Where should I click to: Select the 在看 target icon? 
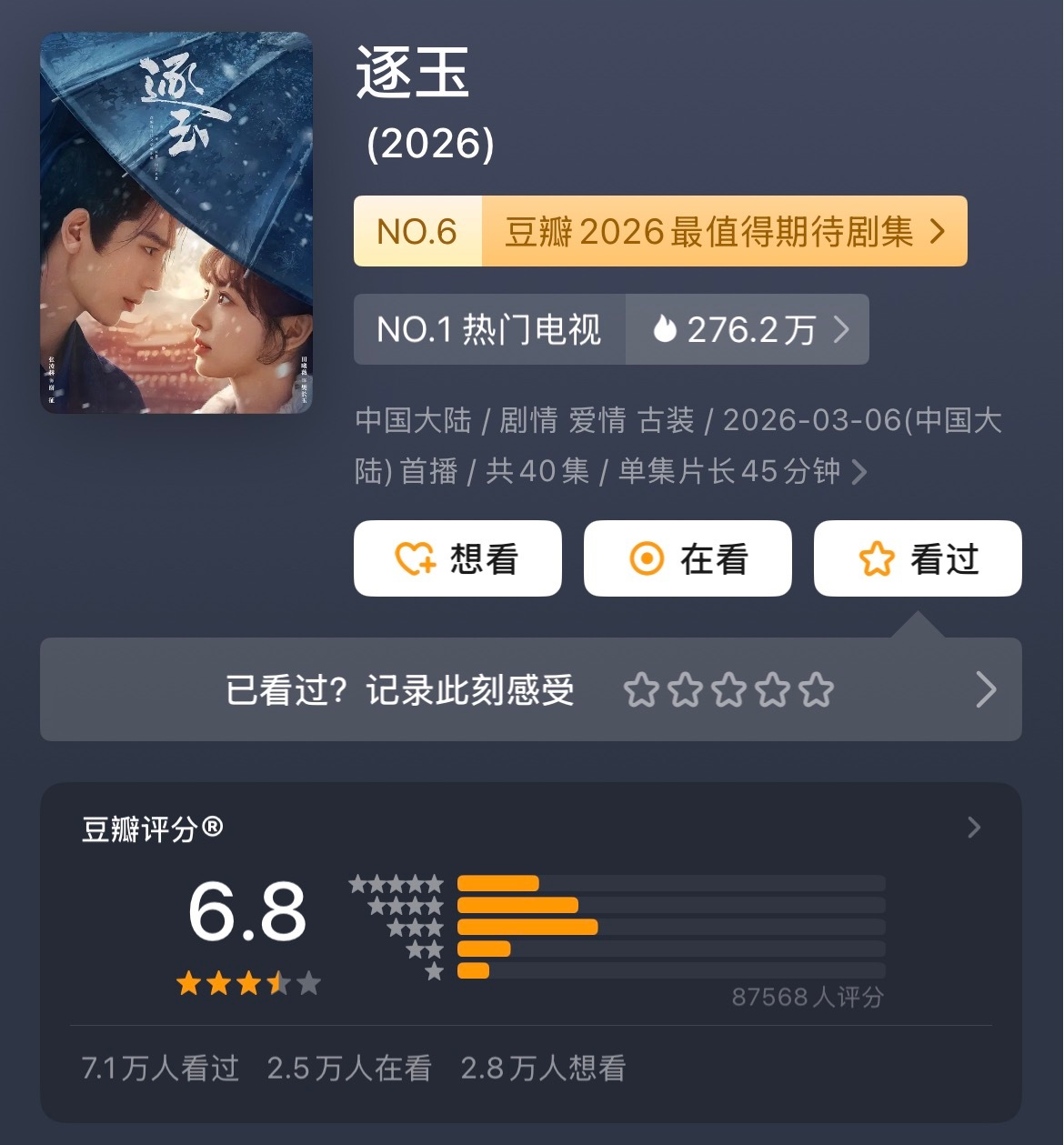pyautogui.click(x=646, y=559)
